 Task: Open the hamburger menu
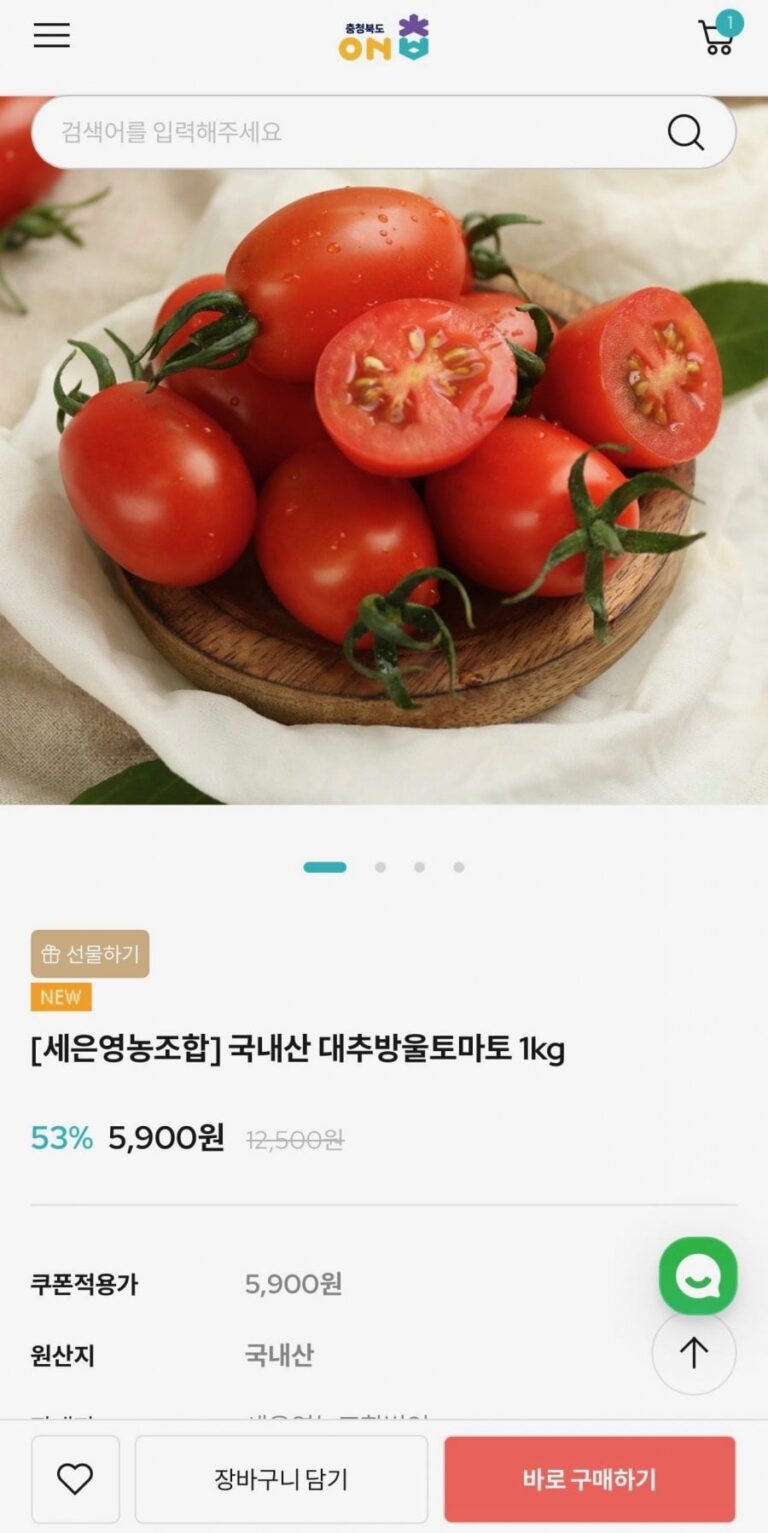pos(52,36)
